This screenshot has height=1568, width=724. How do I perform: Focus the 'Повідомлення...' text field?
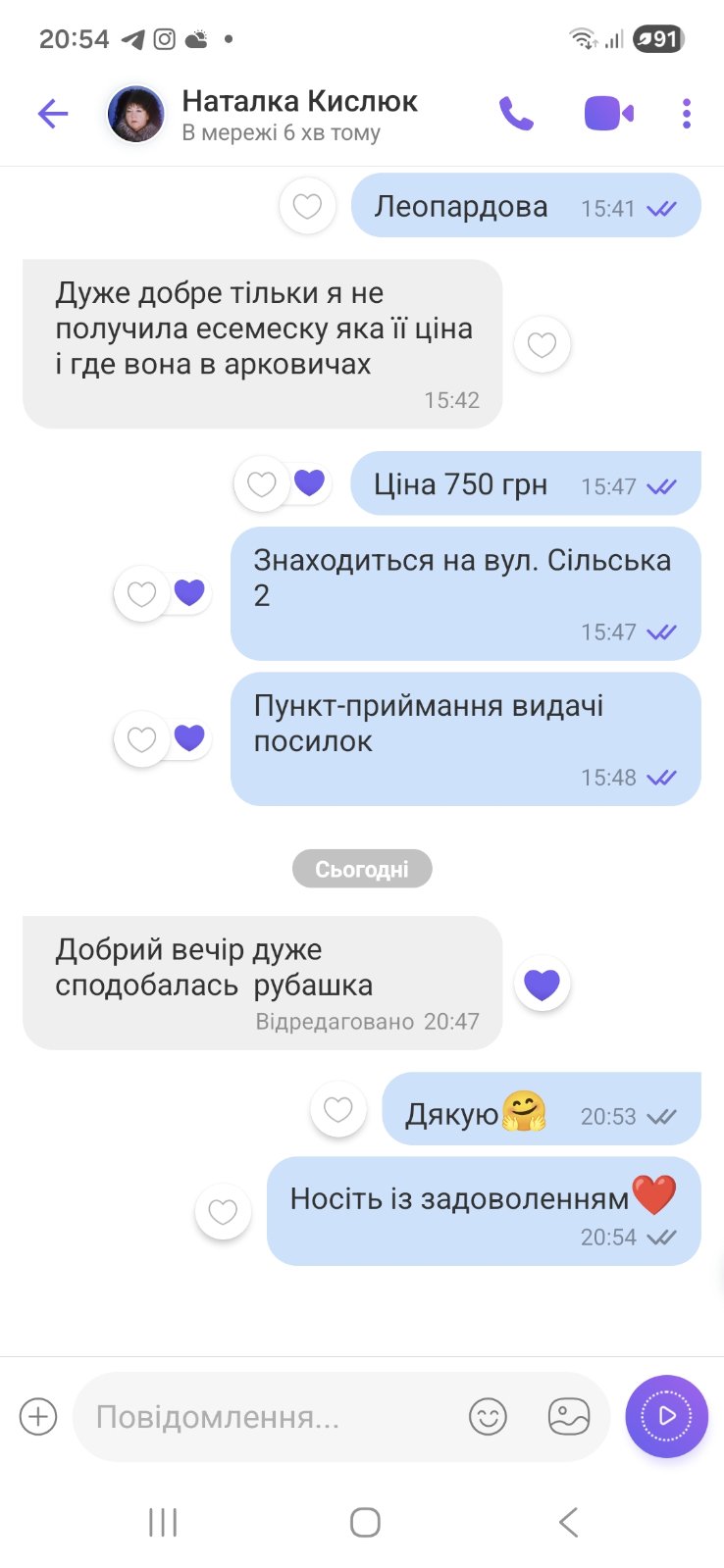coord(265,1416)
